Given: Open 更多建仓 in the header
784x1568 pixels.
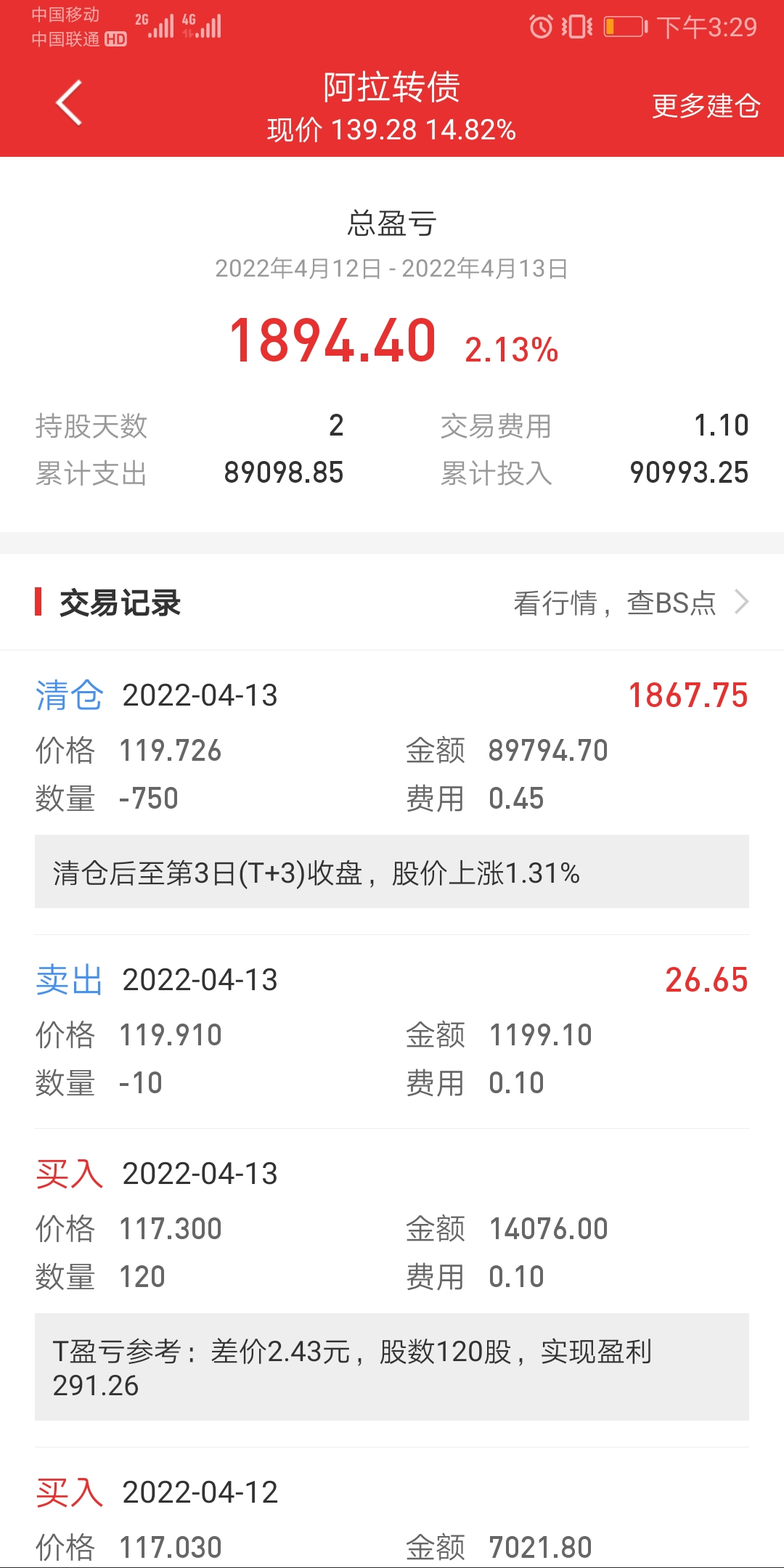Looking at the screenshot, I should tap(705, 106).
